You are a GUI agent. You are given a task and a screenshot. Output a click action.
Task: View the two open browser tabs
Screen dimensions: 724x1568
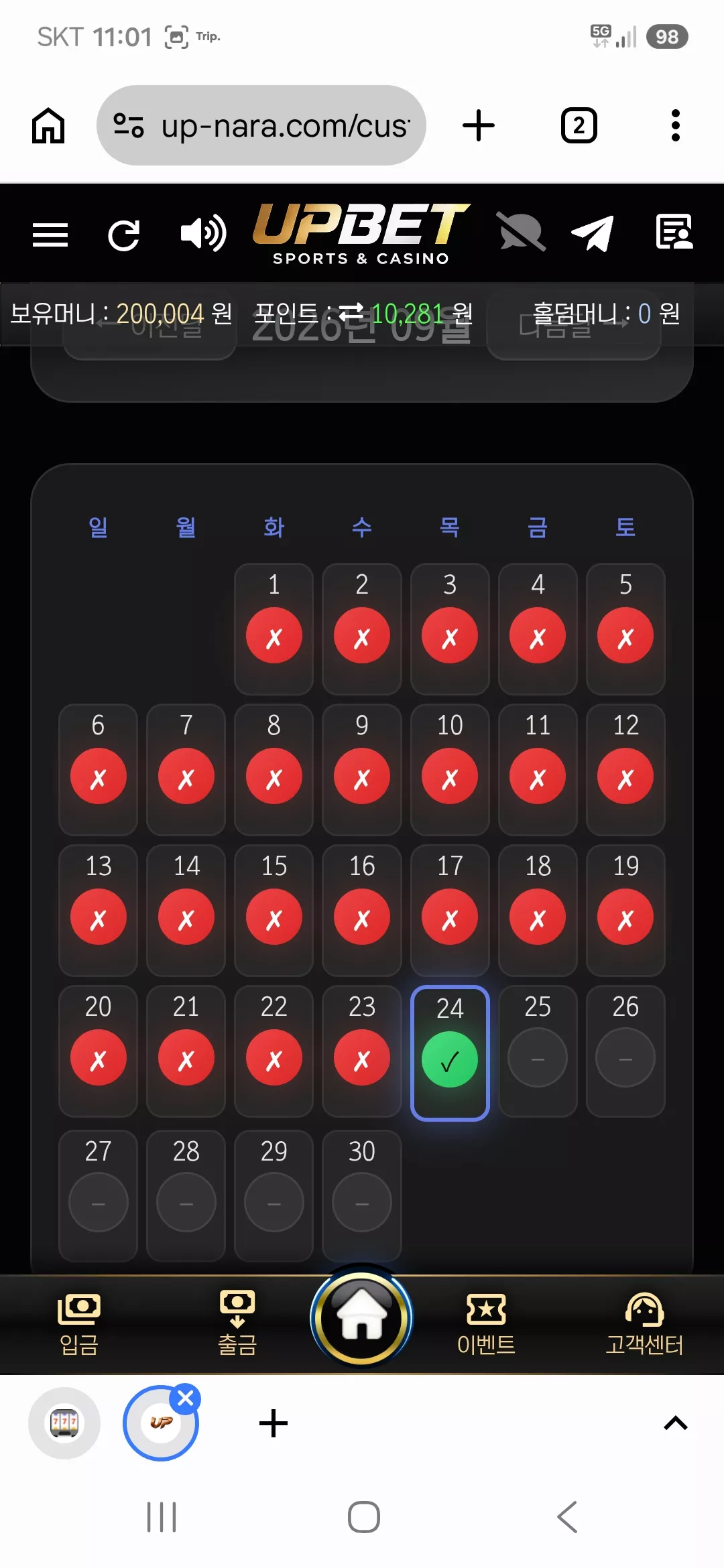coord(579,125)
